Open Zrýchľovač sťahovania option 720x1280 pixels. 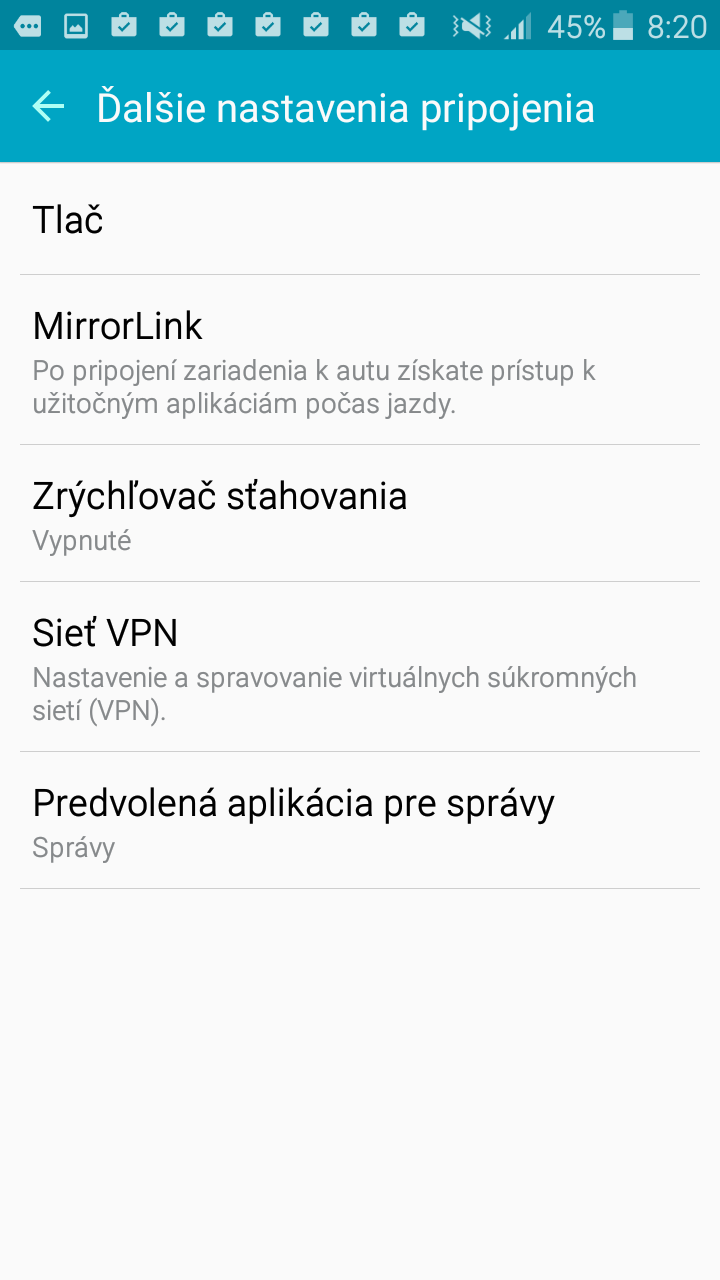coord(360,513)
